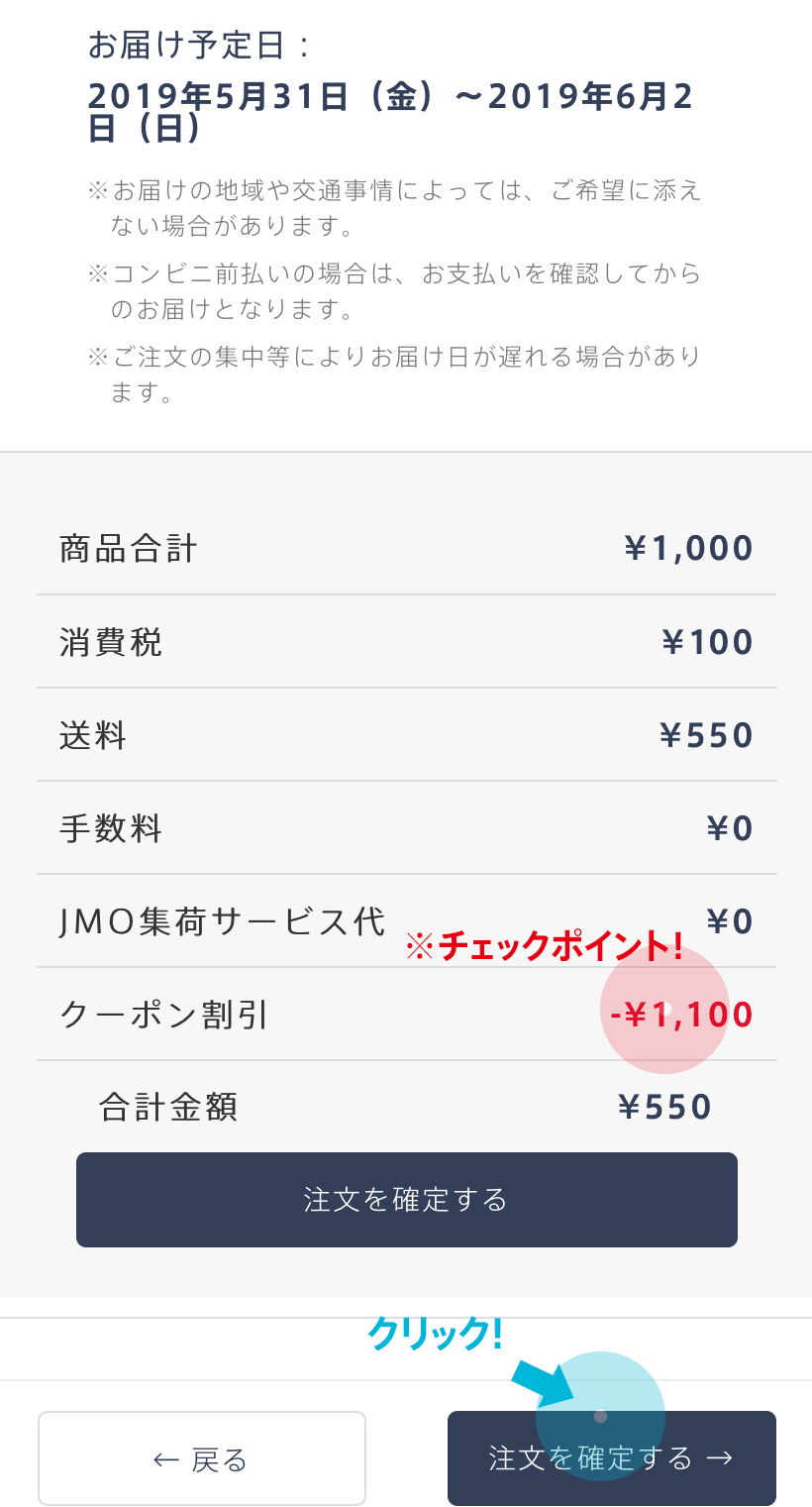Tap the 戻る back button
Viewport: 812px width, 1507px height.
202,1458
